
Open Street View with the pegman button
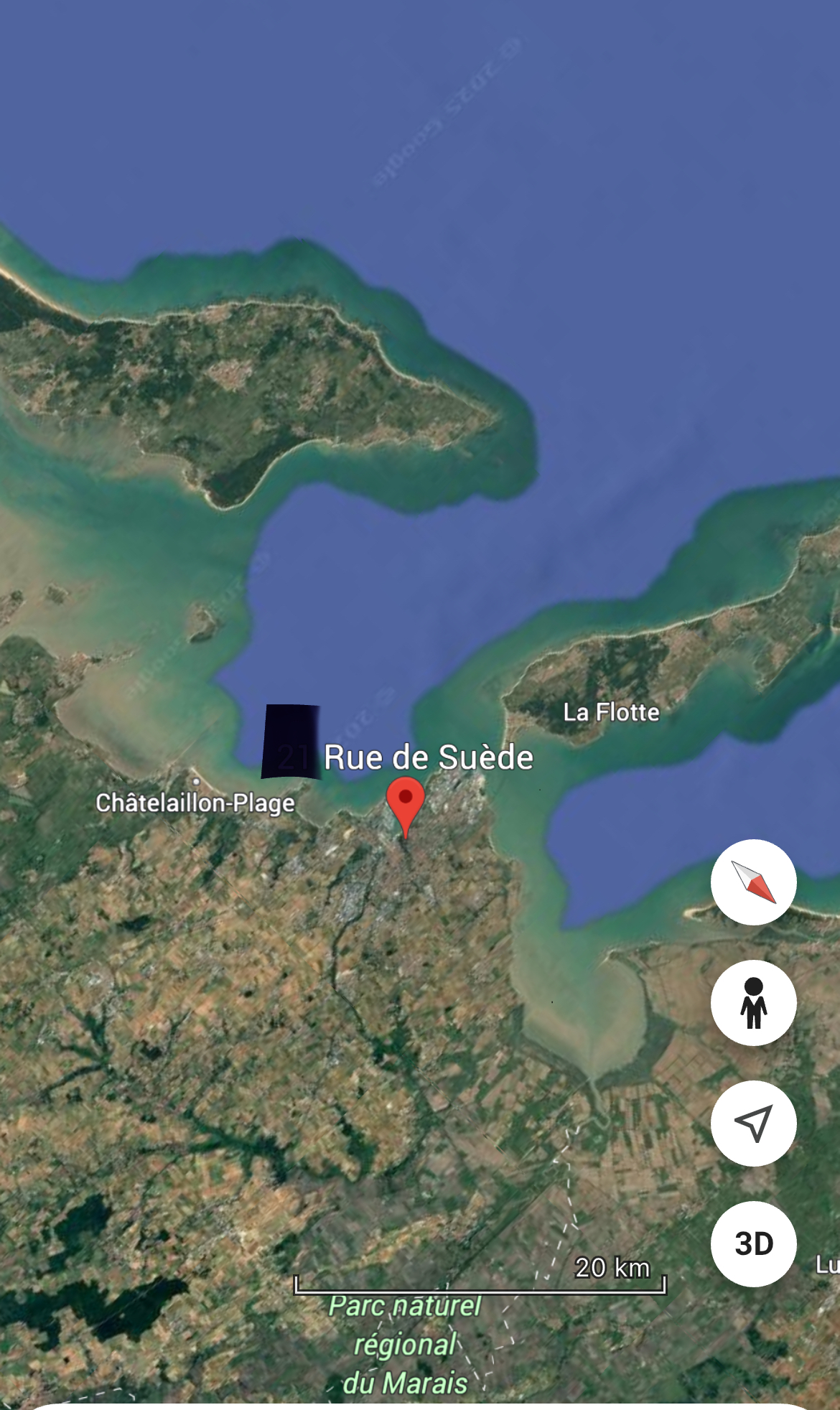point(753,1002)
